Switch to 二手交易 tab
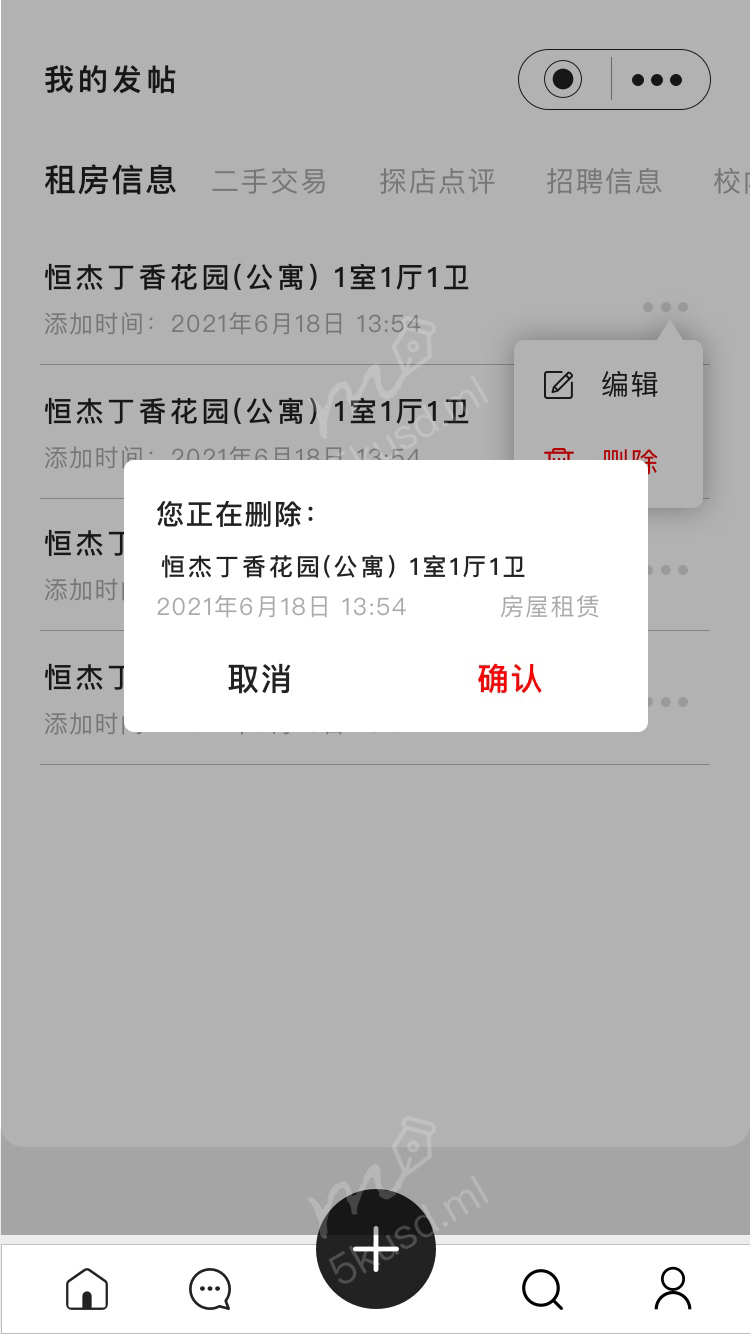750x1334 pixels. point(269,181)
